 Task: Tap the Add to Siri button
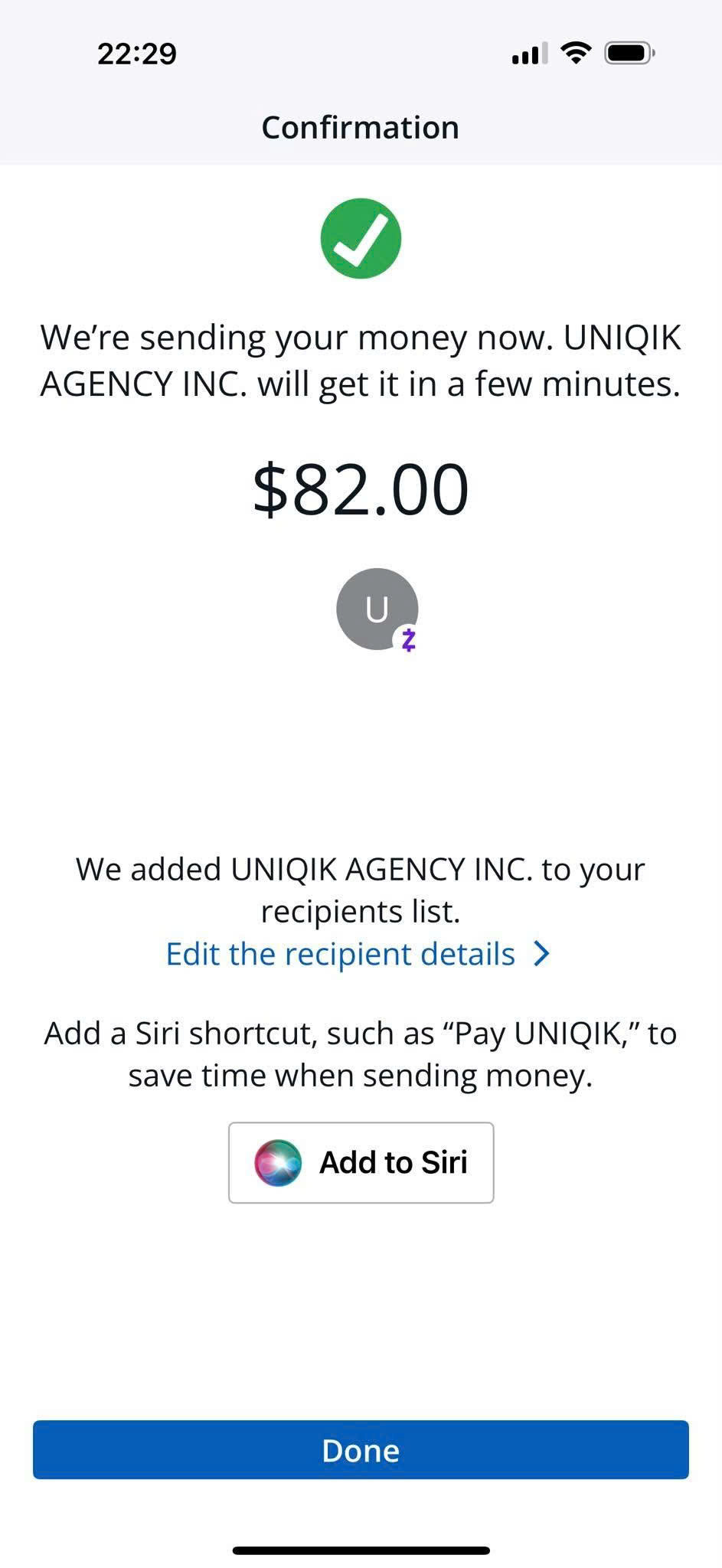[x=361, y=1162]
